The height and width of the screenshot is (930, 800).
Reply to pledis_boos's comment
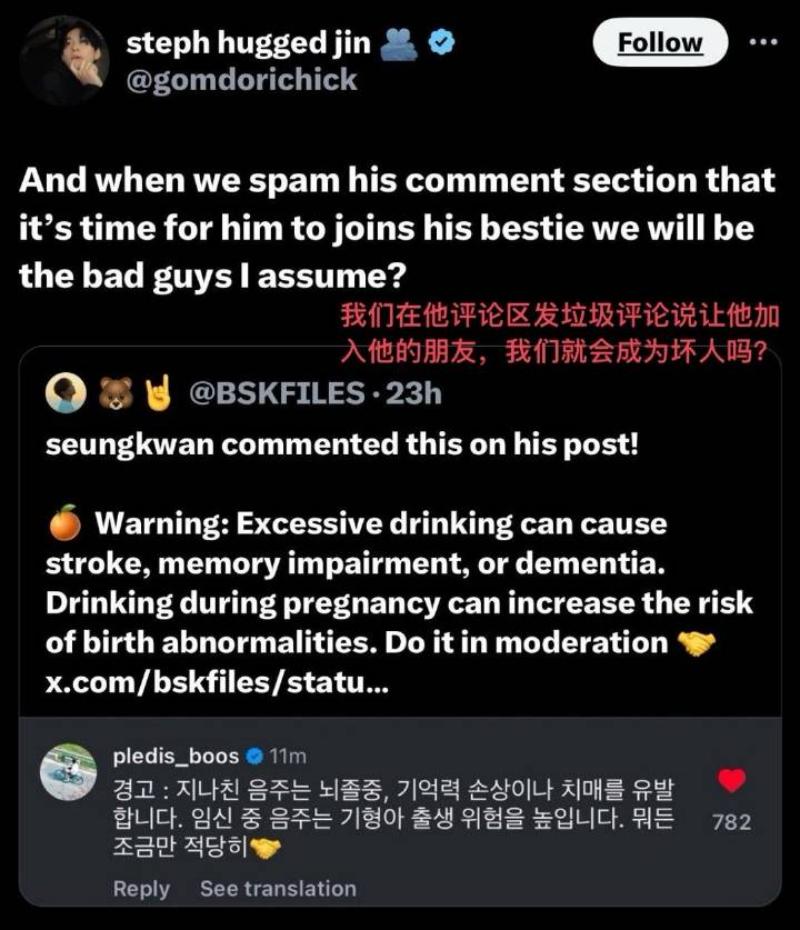pyautogui.click(x=141, y=888)
